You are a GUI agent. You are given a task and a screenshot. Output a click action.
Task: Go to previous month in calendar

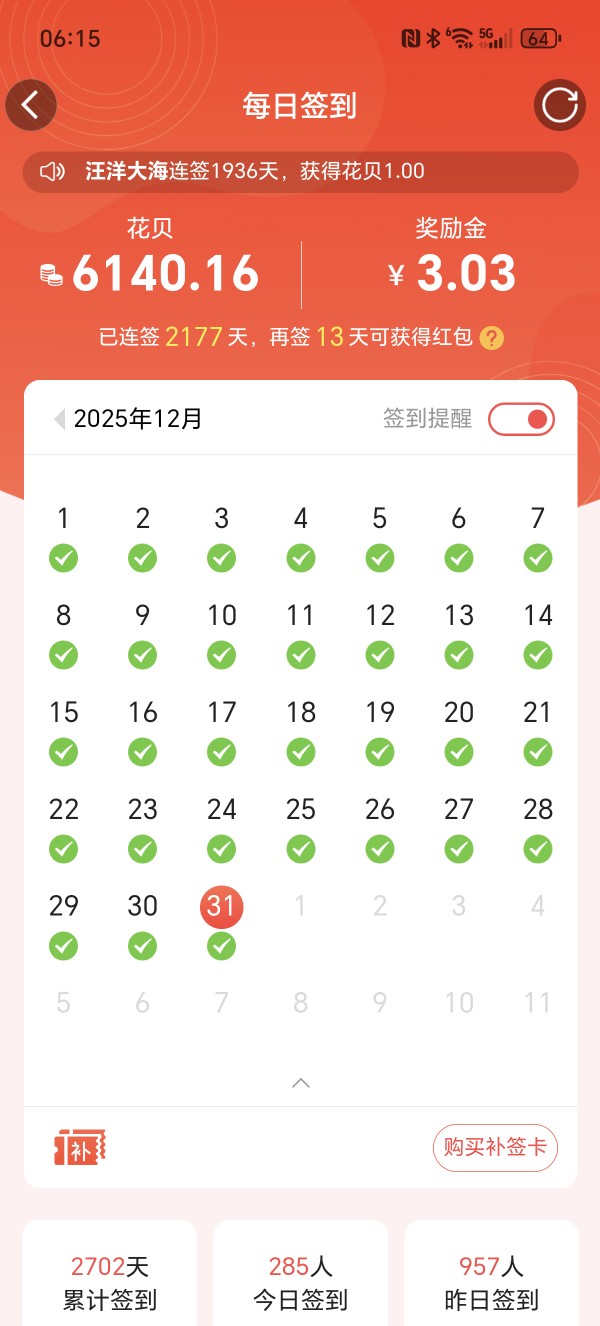tap(60, 418)
